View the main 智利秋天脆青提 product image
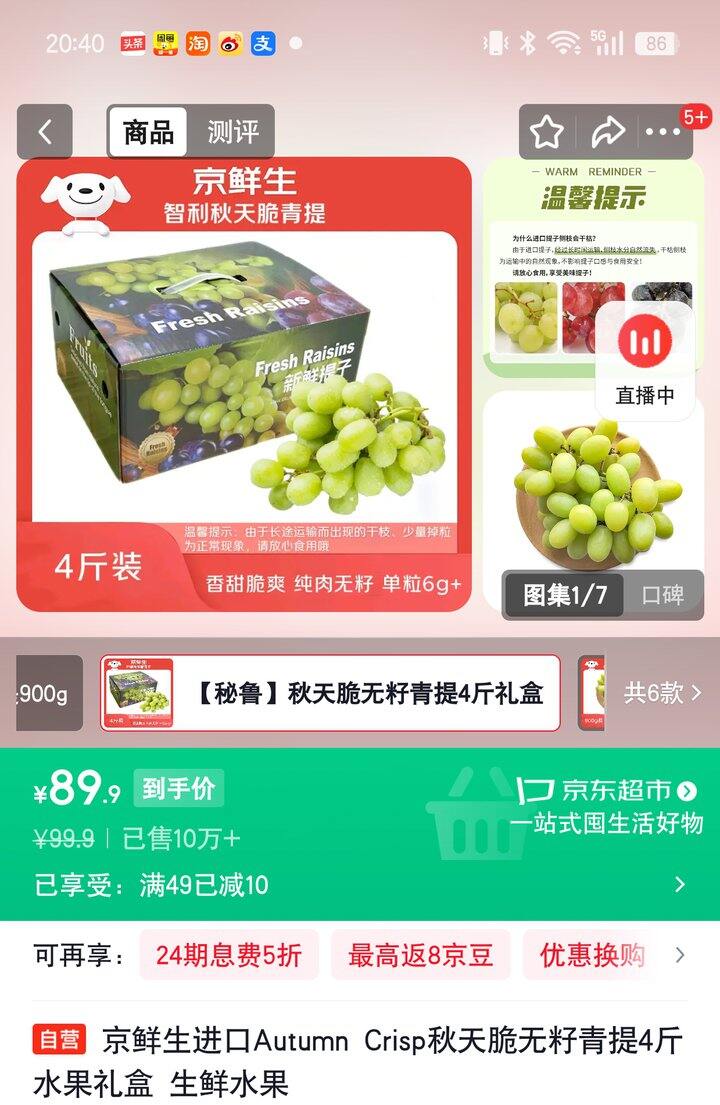The height and width of the screenshot is (1105, 720). (244, 385)
